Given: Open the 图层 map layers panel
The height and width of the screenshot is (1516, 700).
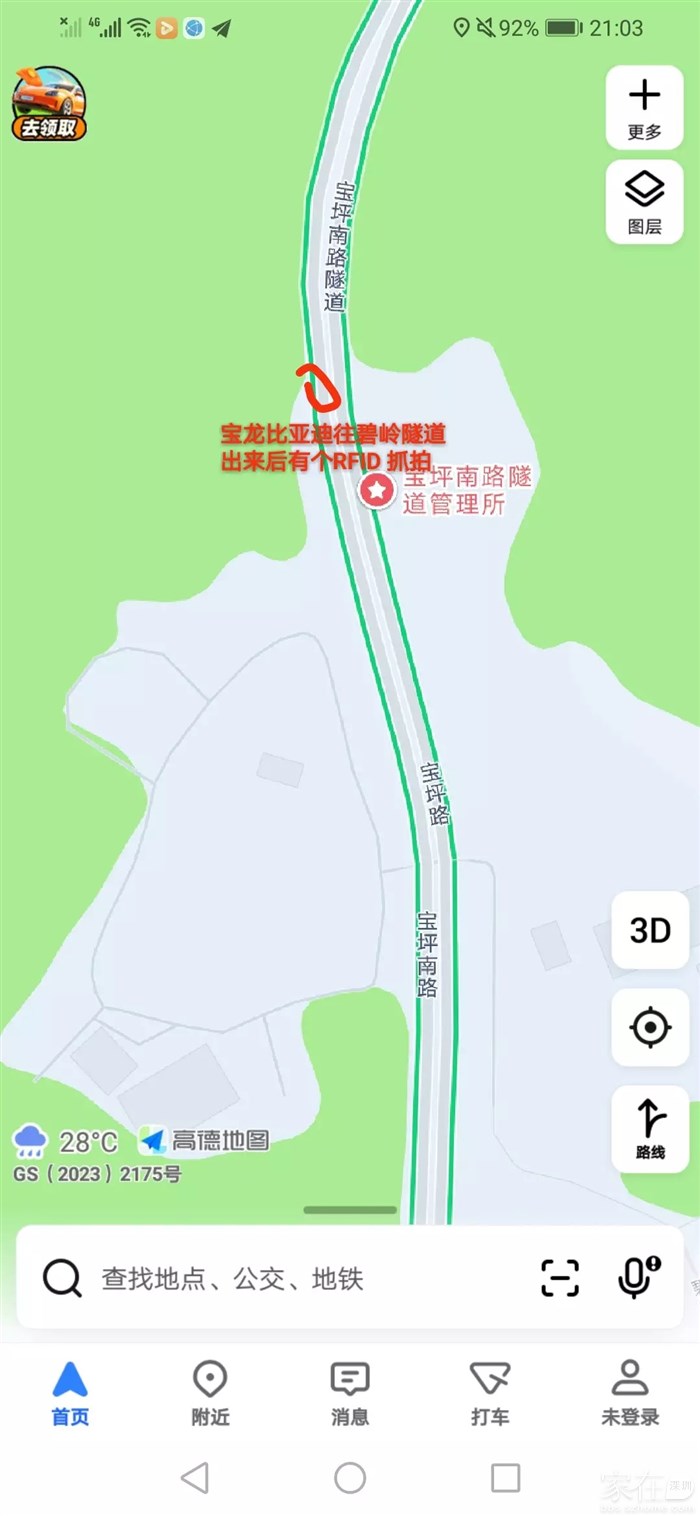Looking at the screenshot, I should [x=644, y=201].
